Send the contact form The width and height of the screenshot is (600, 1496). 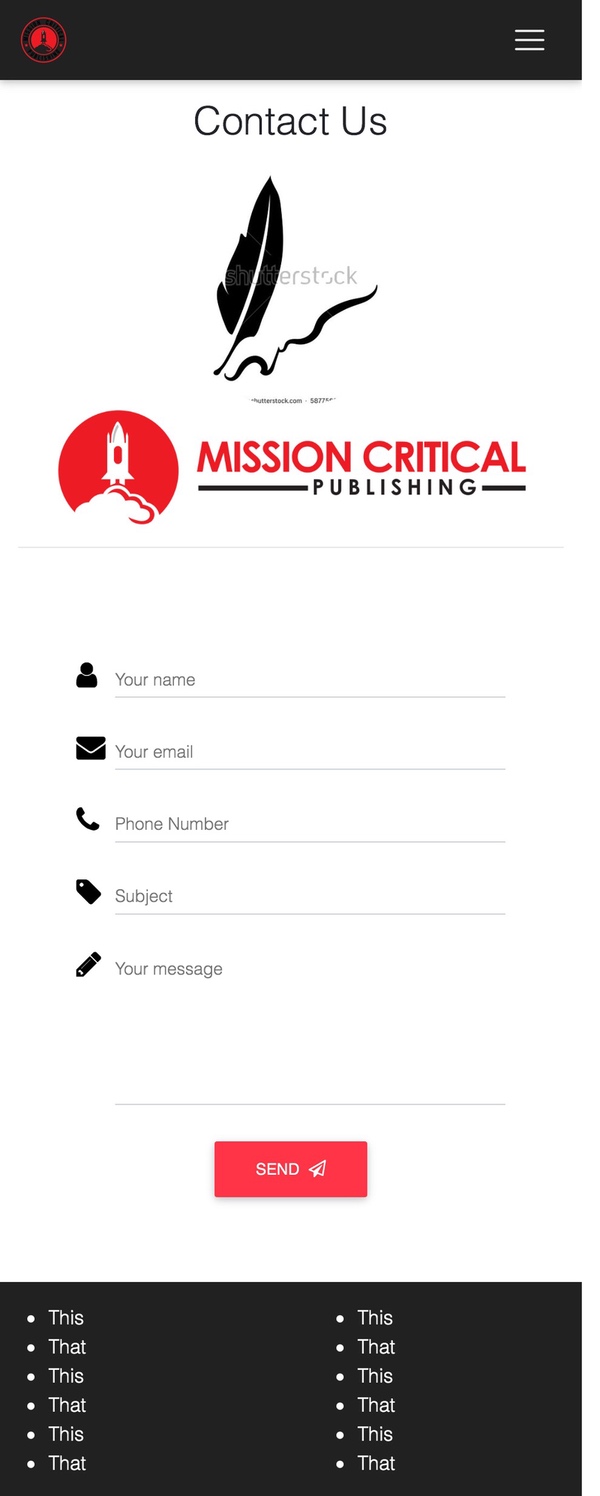(290, 1169)
